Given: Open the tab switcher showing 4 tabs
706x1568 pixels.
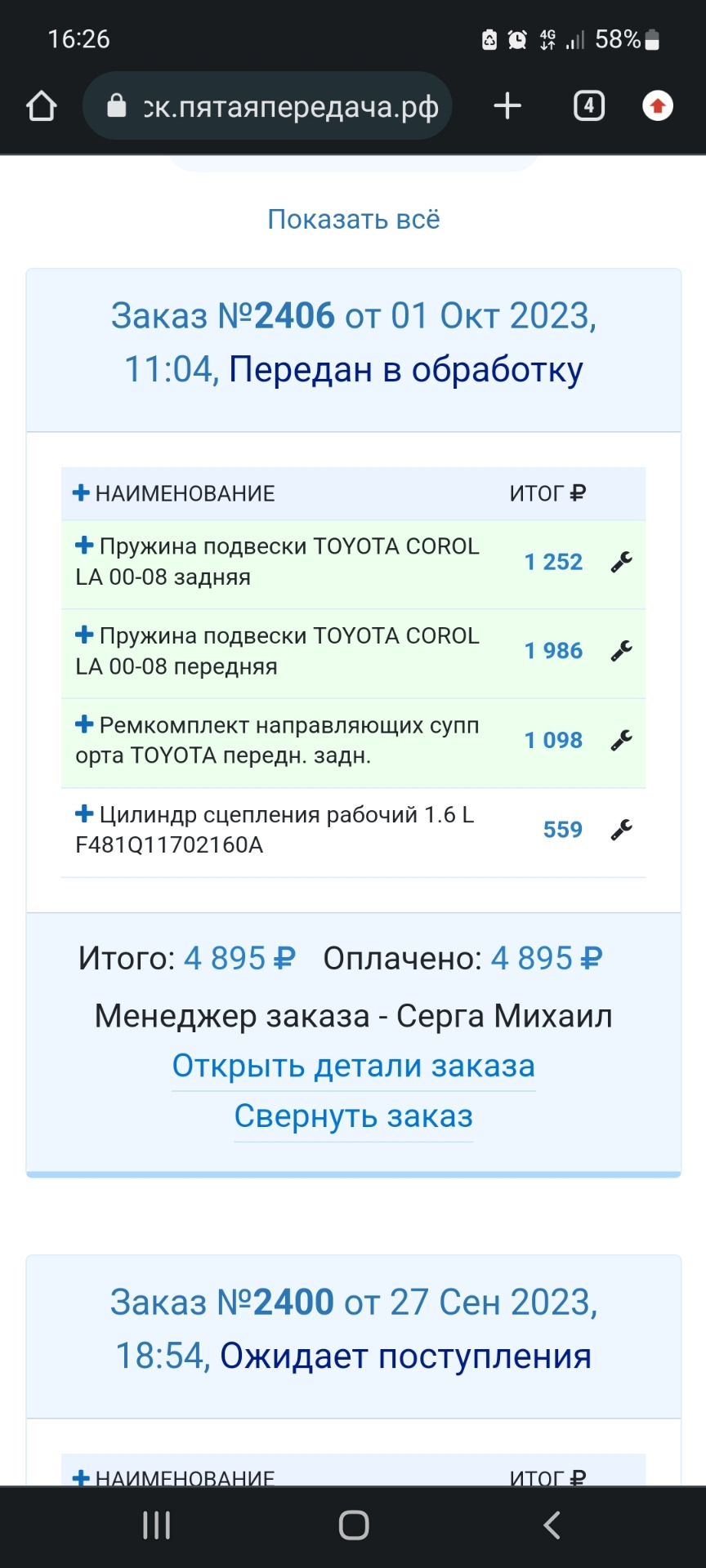Looking at the screenshot, I should coord(588,105).
